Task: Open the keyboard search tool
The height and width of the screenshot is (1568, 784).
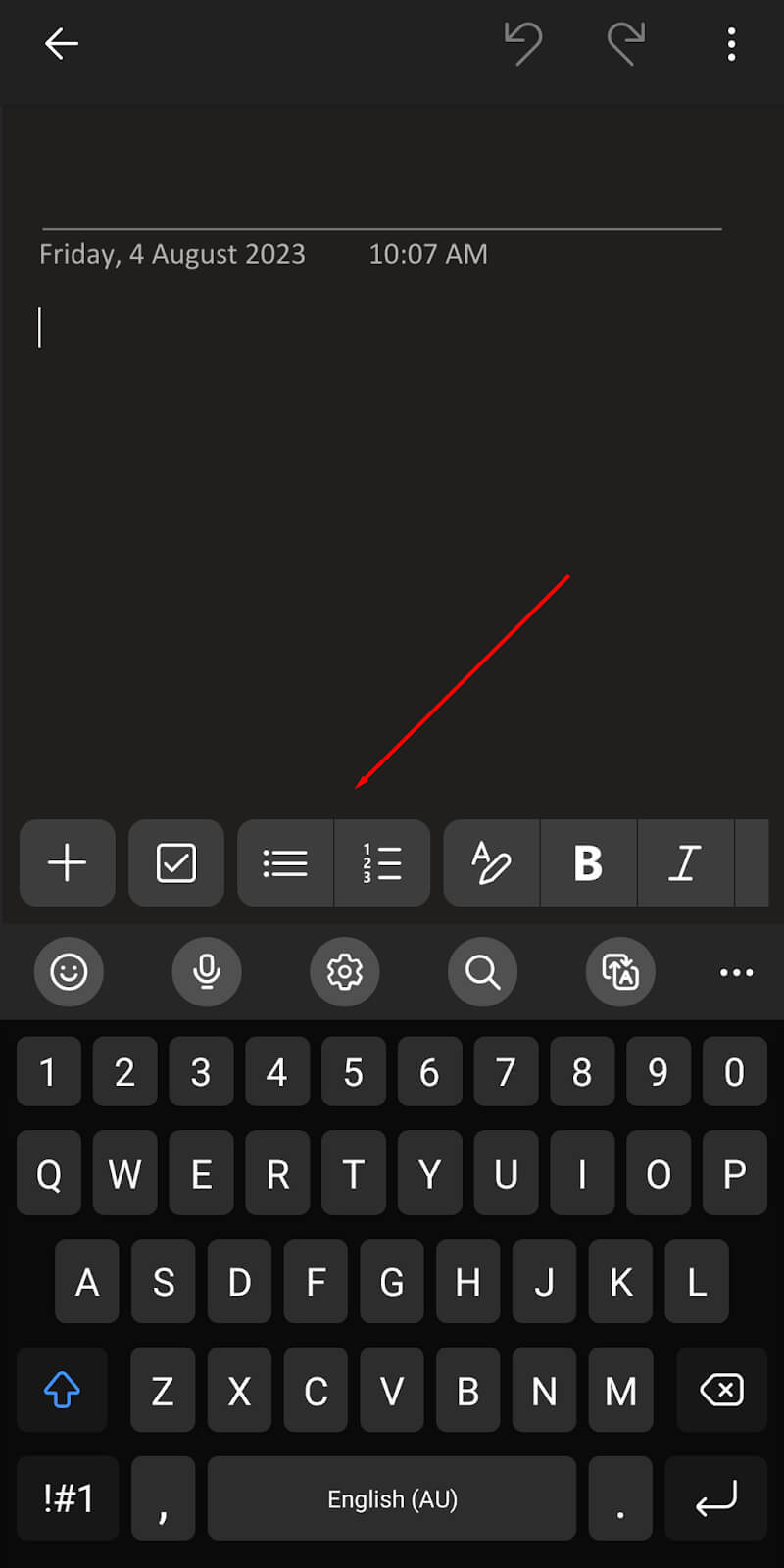Action: pos(482,972)
